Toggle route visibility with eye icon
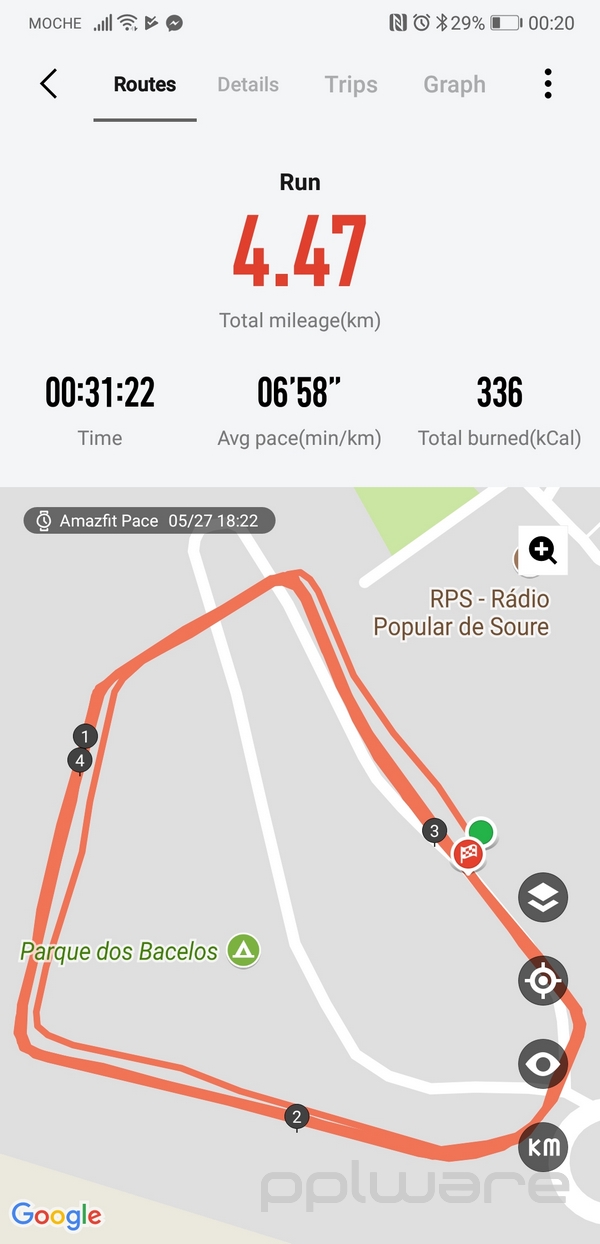The width and height of the screenshot is (600, 1244). [543, 1064]
